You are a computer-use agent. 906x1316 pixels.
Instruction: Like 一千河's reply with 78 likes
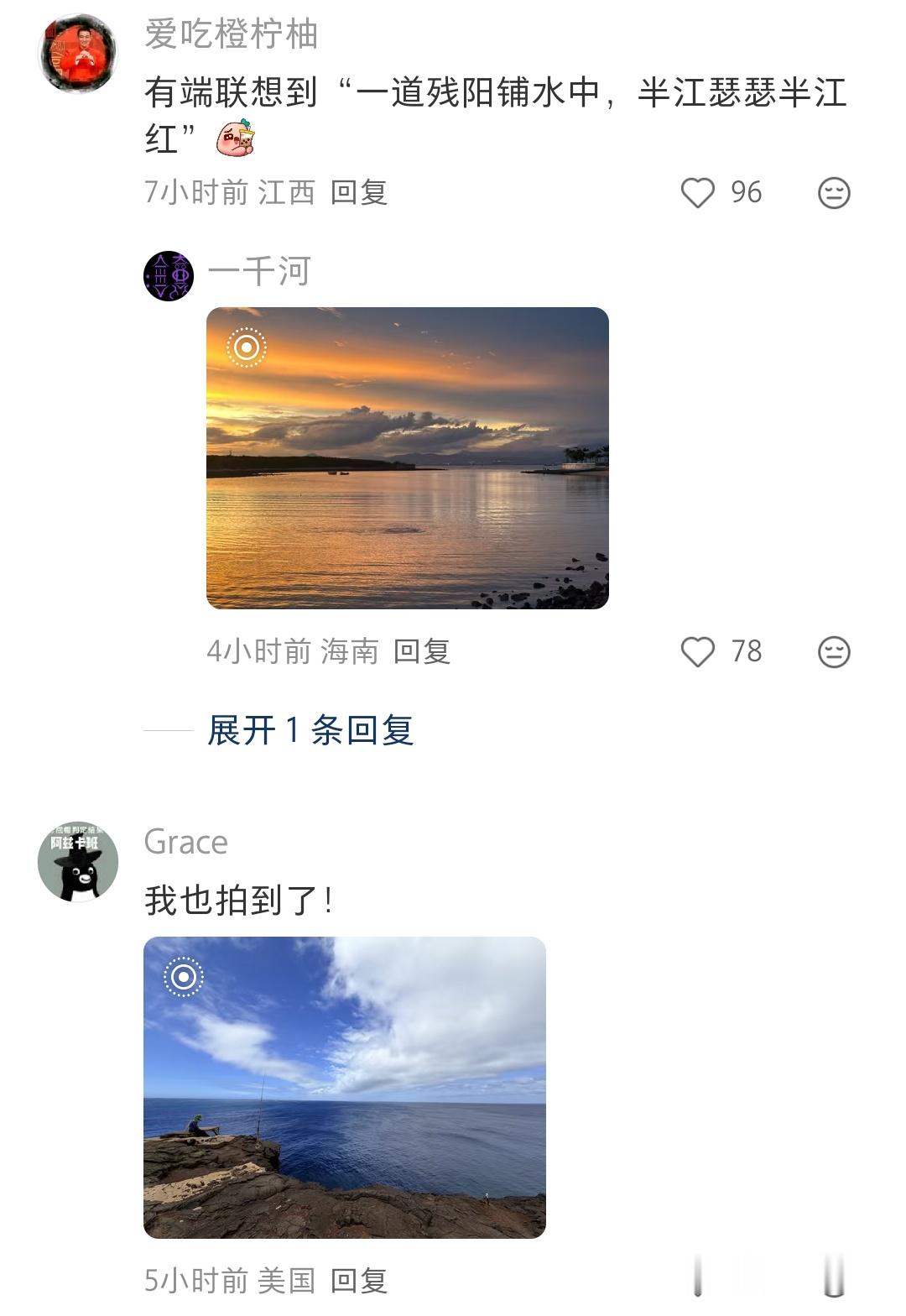click(697, 652)
